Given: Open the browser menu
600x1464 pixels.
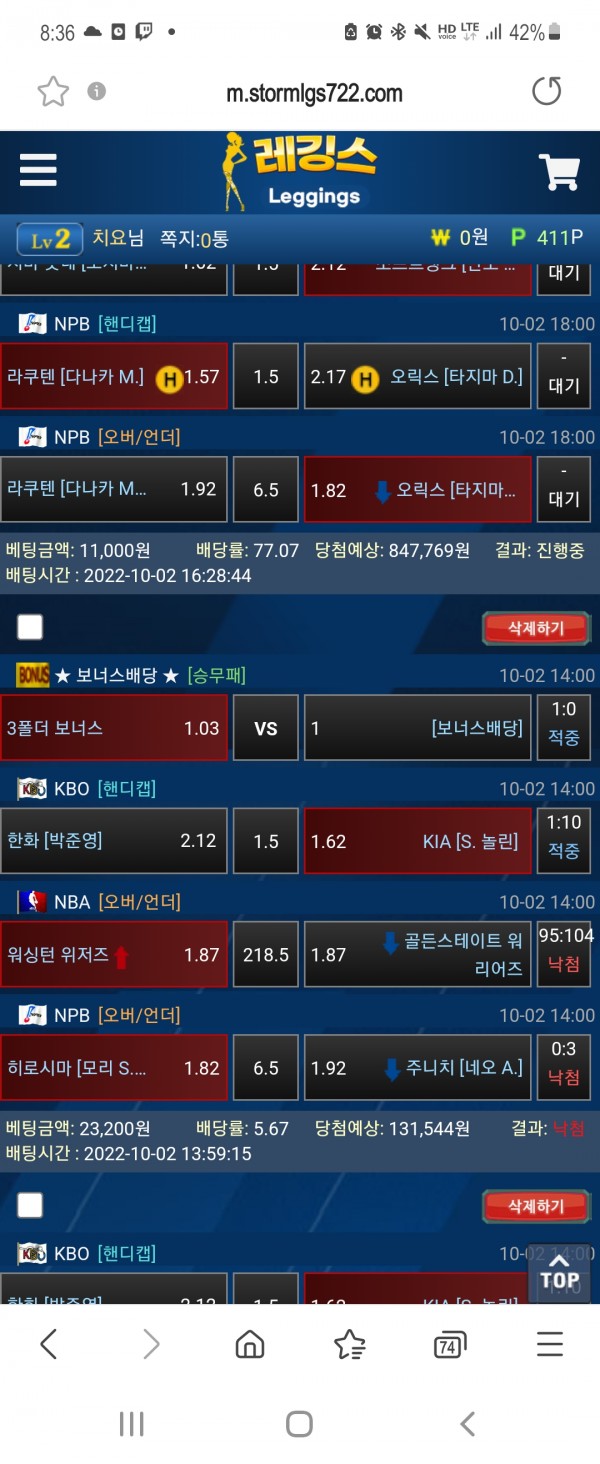Looking at the screenshot, I should [x=550, y=1344].
